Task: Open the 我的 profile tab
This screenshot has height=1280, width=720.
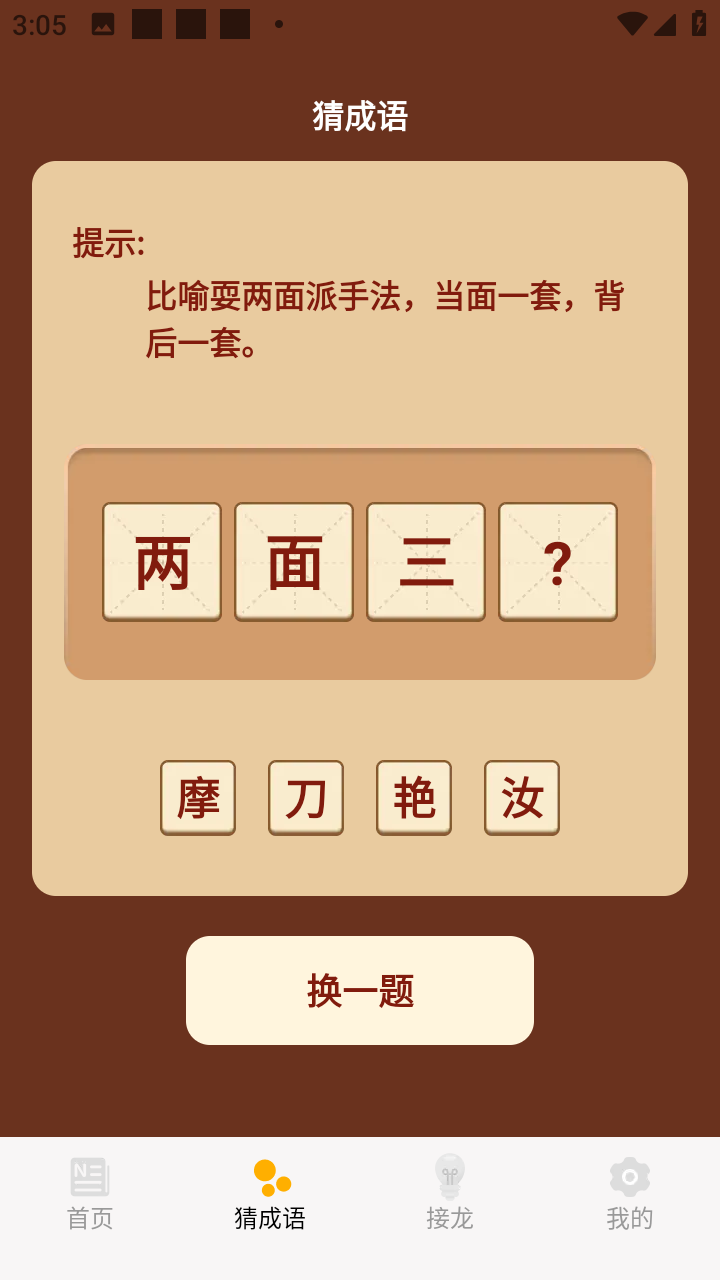Action: click(630, 1194)
